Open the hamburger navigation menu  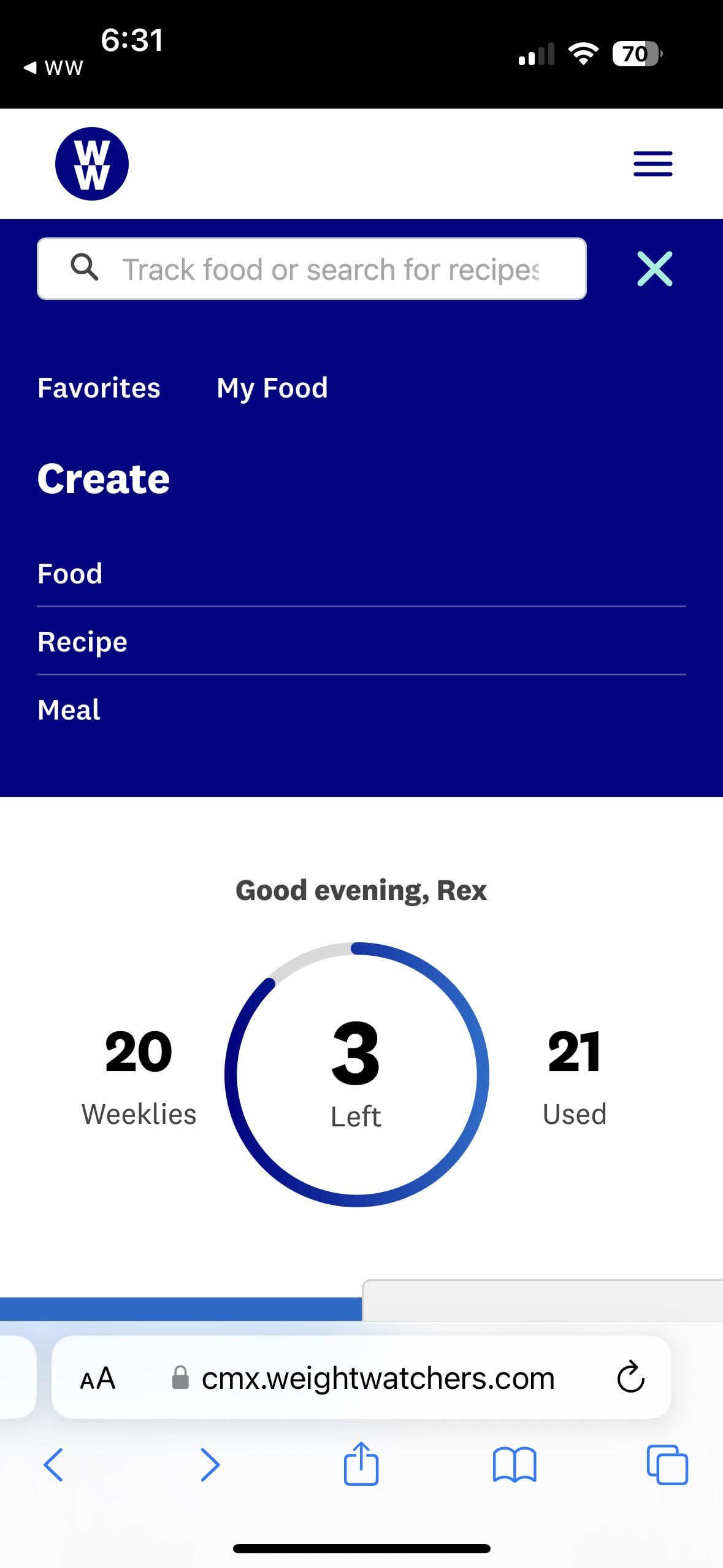(652, 163)
